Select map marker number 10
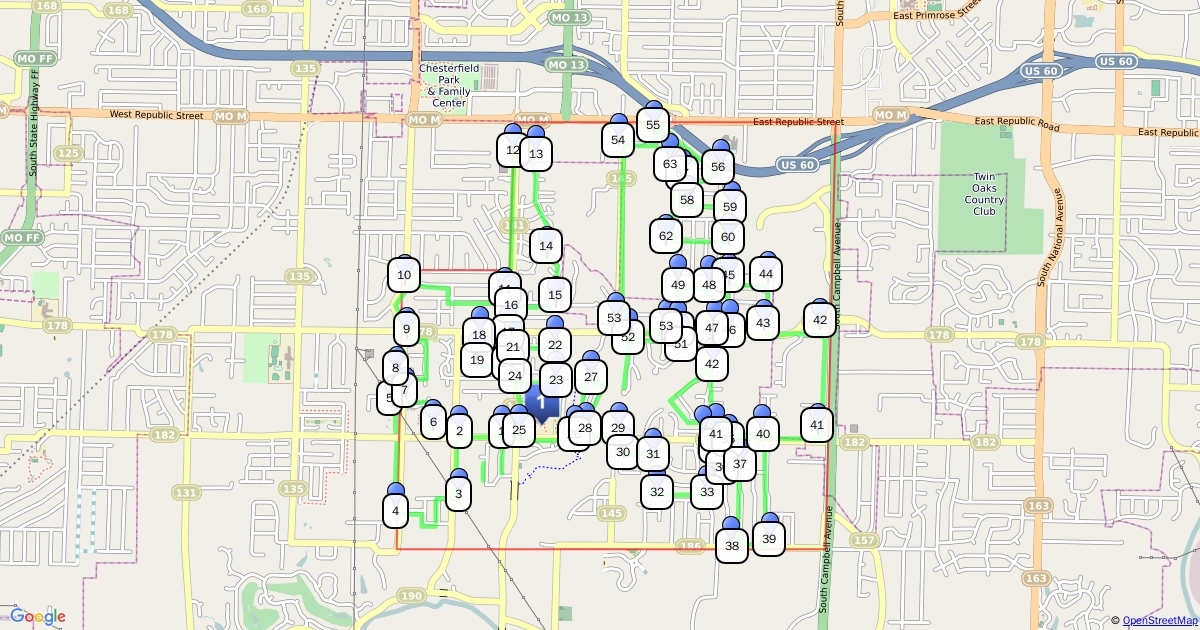Viewport: 1200px width, 630px height. (404, 275)
